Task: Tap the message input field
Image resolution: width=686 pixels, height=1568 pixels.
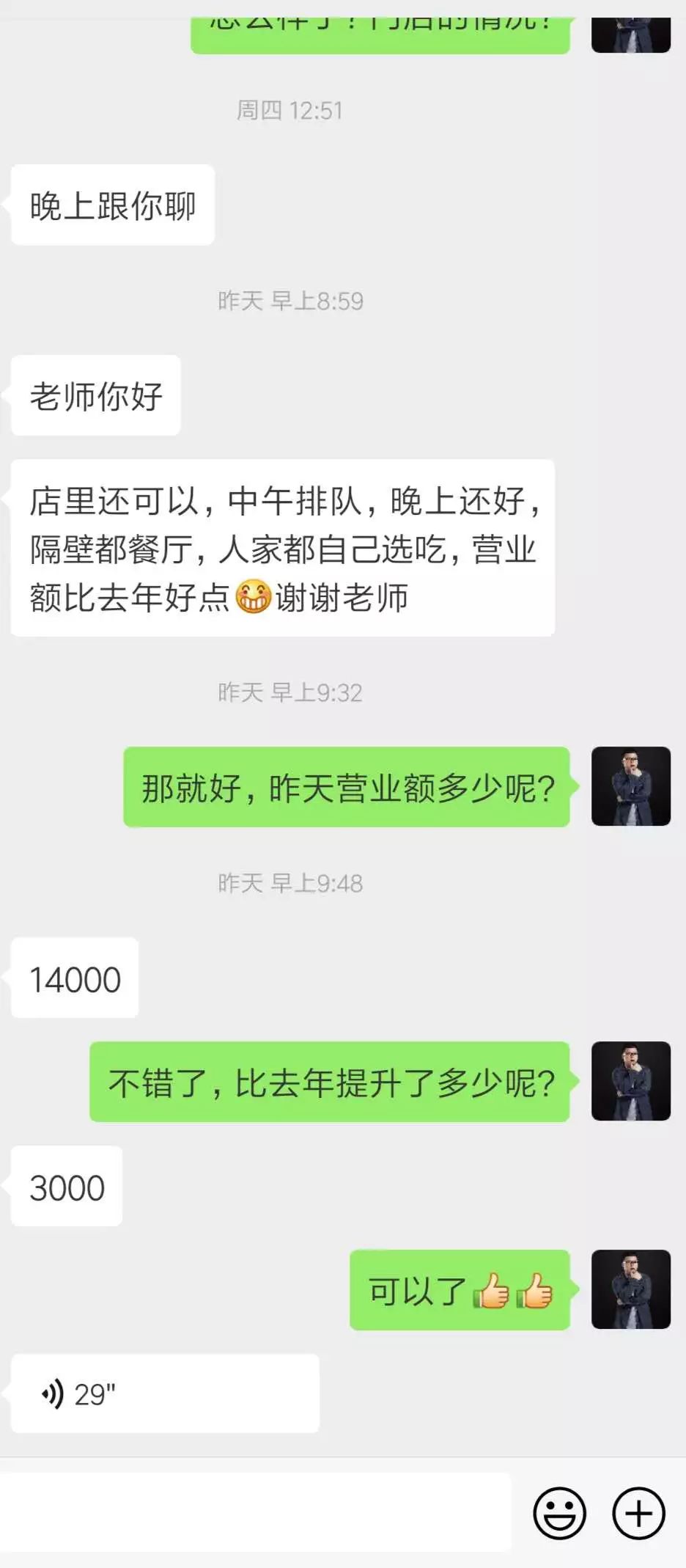Action: [x=255, y=1512]
